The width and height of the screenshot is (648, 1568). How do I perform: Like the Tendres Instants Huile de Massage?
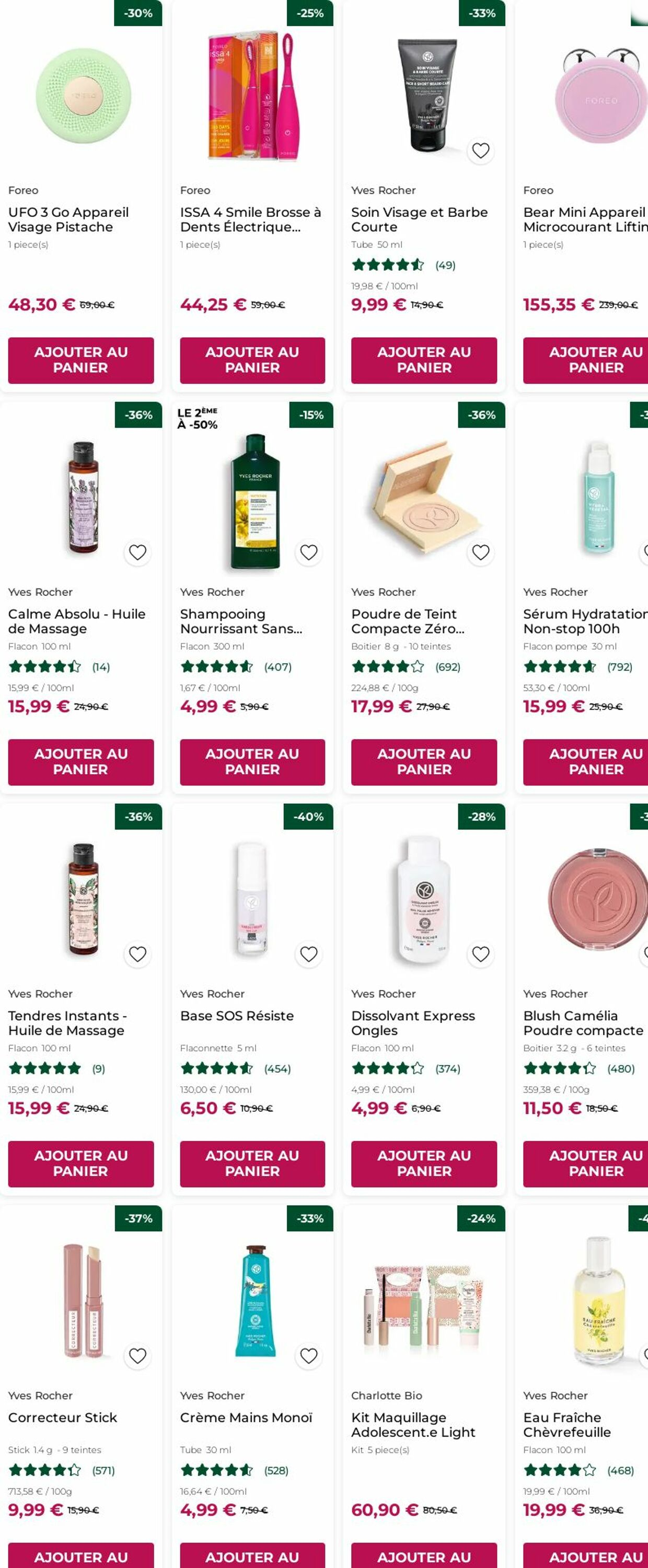pos(137,954)
